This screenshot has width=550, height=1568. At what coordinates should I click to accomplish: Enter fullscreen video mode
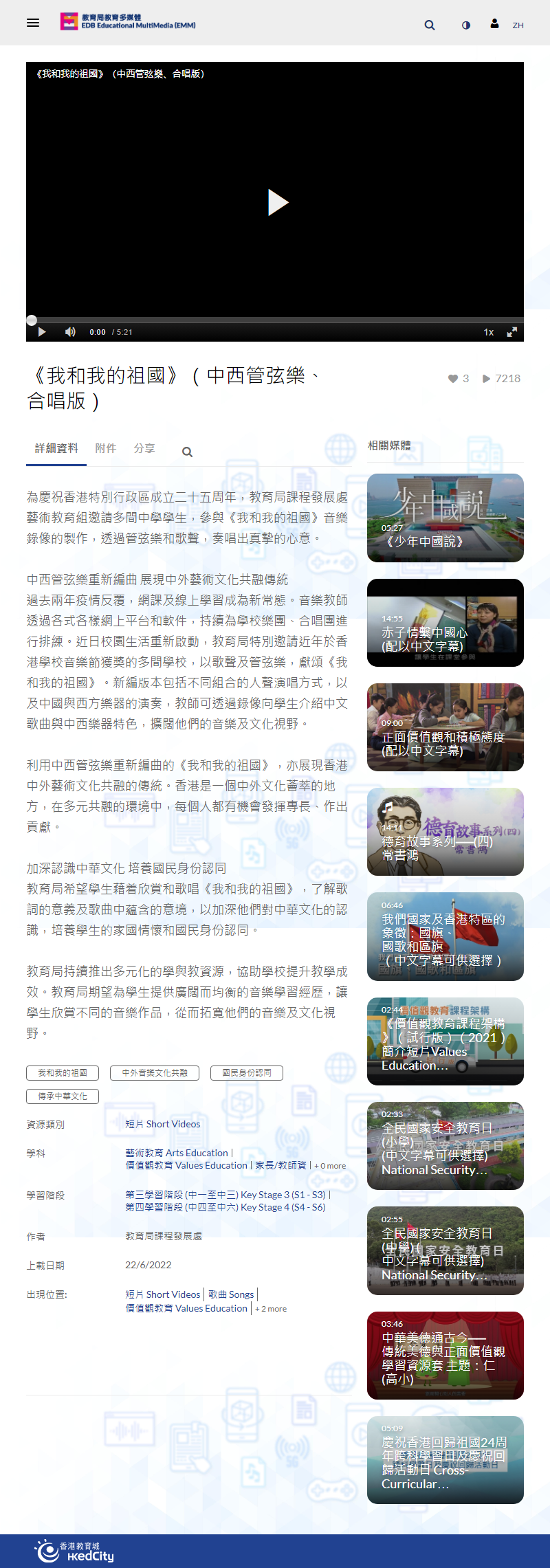click(511, 332)
